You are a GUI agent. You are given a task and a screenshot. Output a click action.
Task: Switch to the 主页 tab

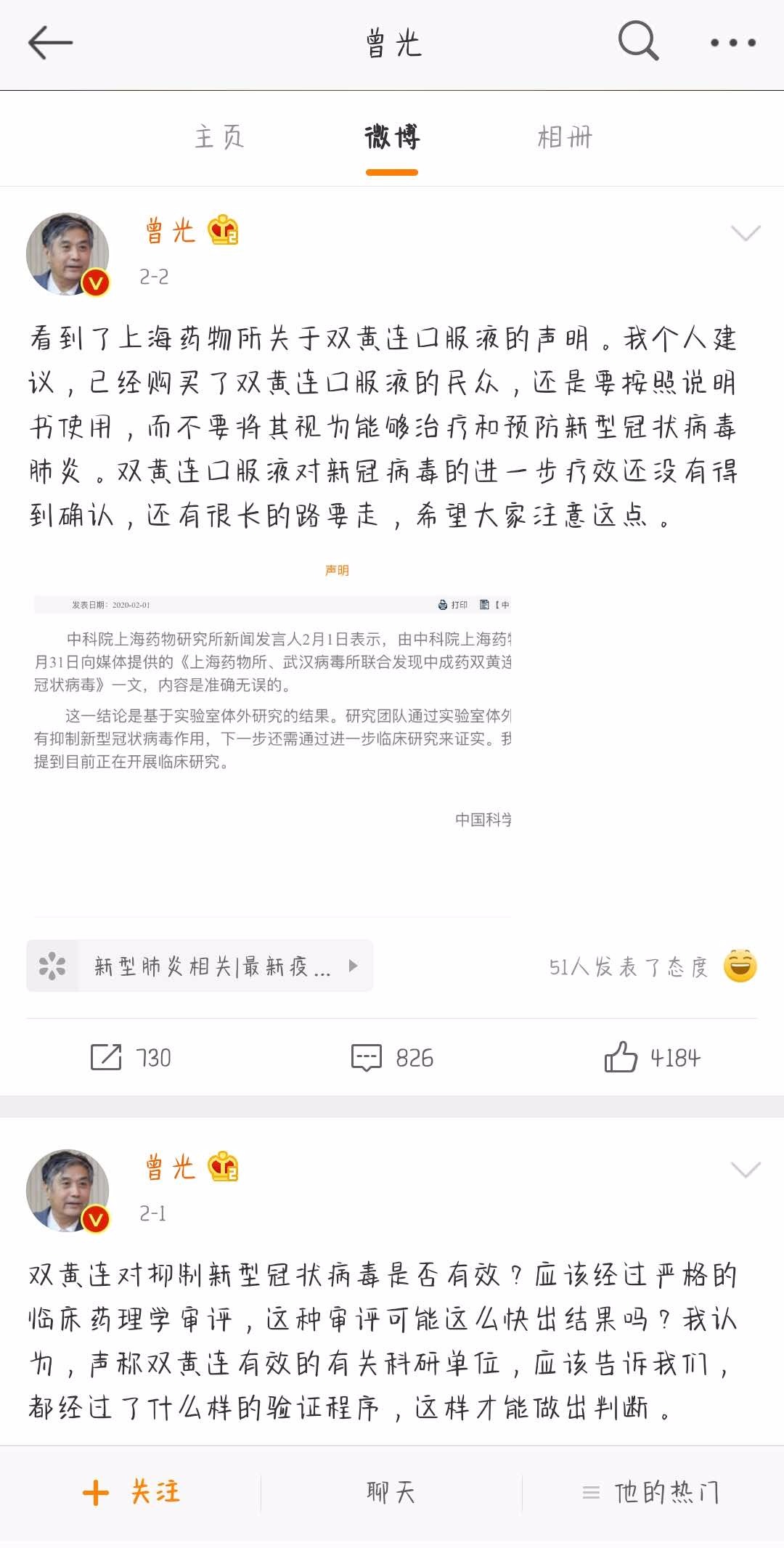pos(219,137)
